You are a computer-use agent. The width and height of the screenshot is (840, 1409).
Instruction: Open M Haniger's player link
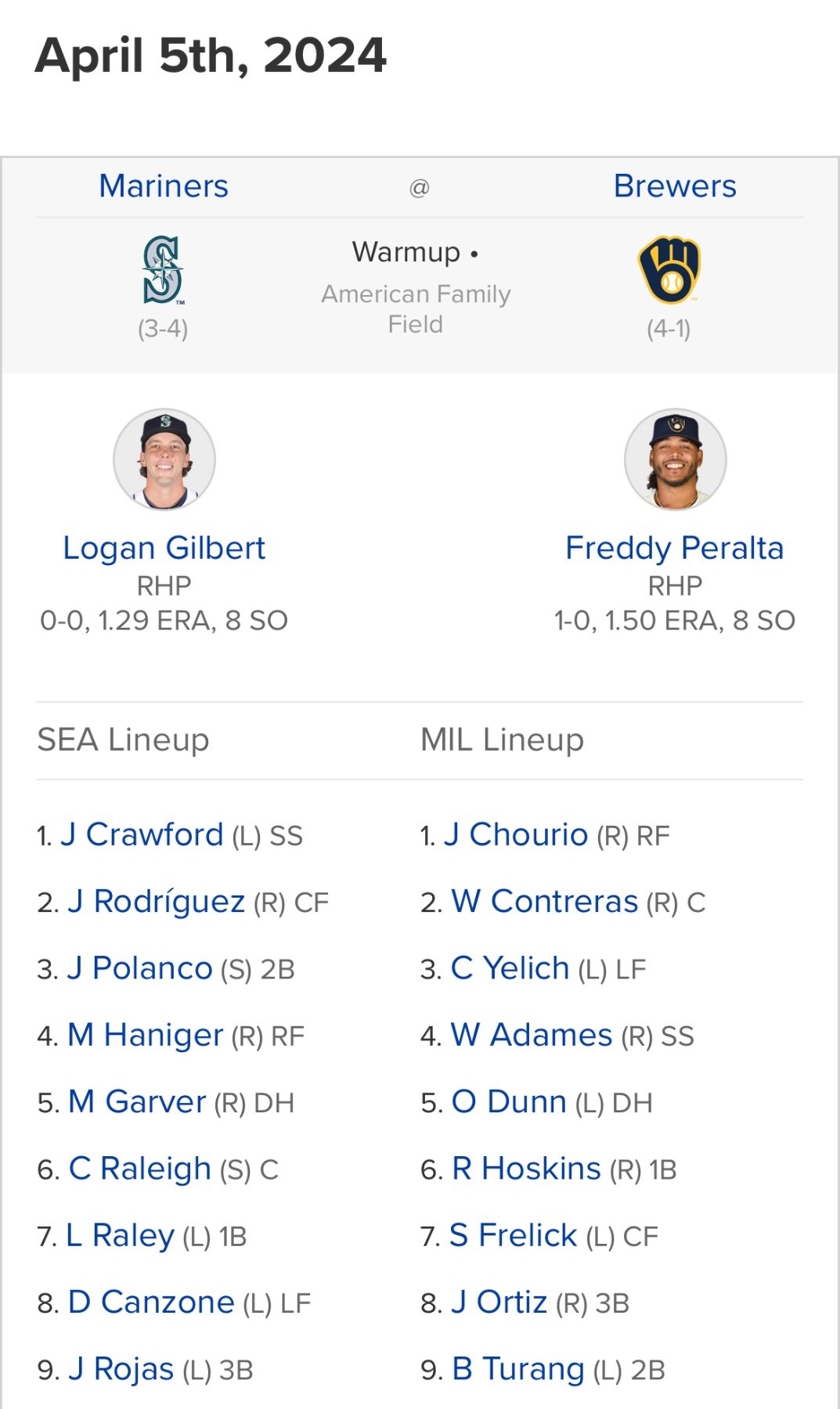145,1035
